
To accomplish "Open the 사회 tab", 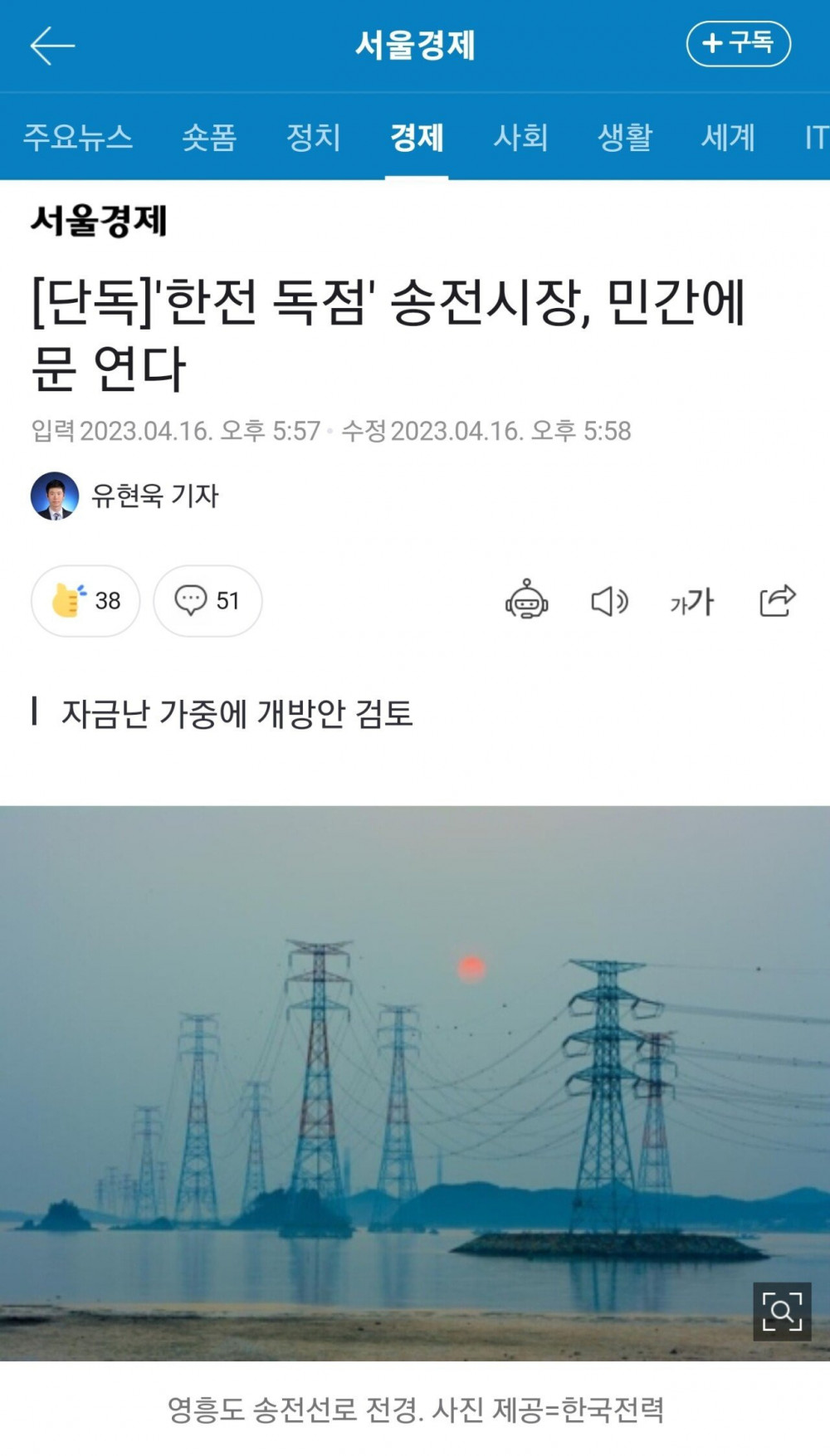I will point(520,137).
